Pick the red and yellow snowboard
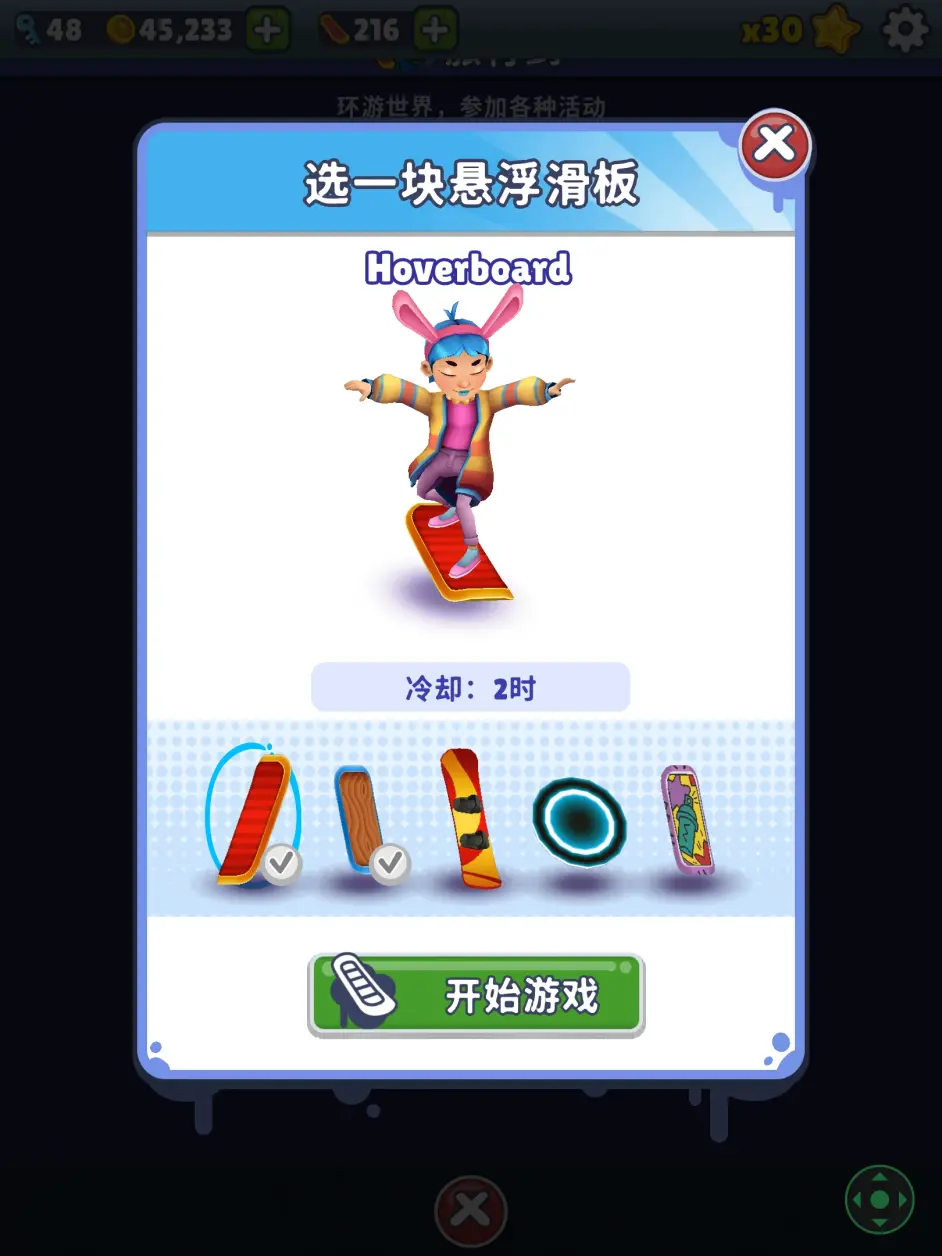The height and width of the screenshot is (1256, 942). click(469, 820)
